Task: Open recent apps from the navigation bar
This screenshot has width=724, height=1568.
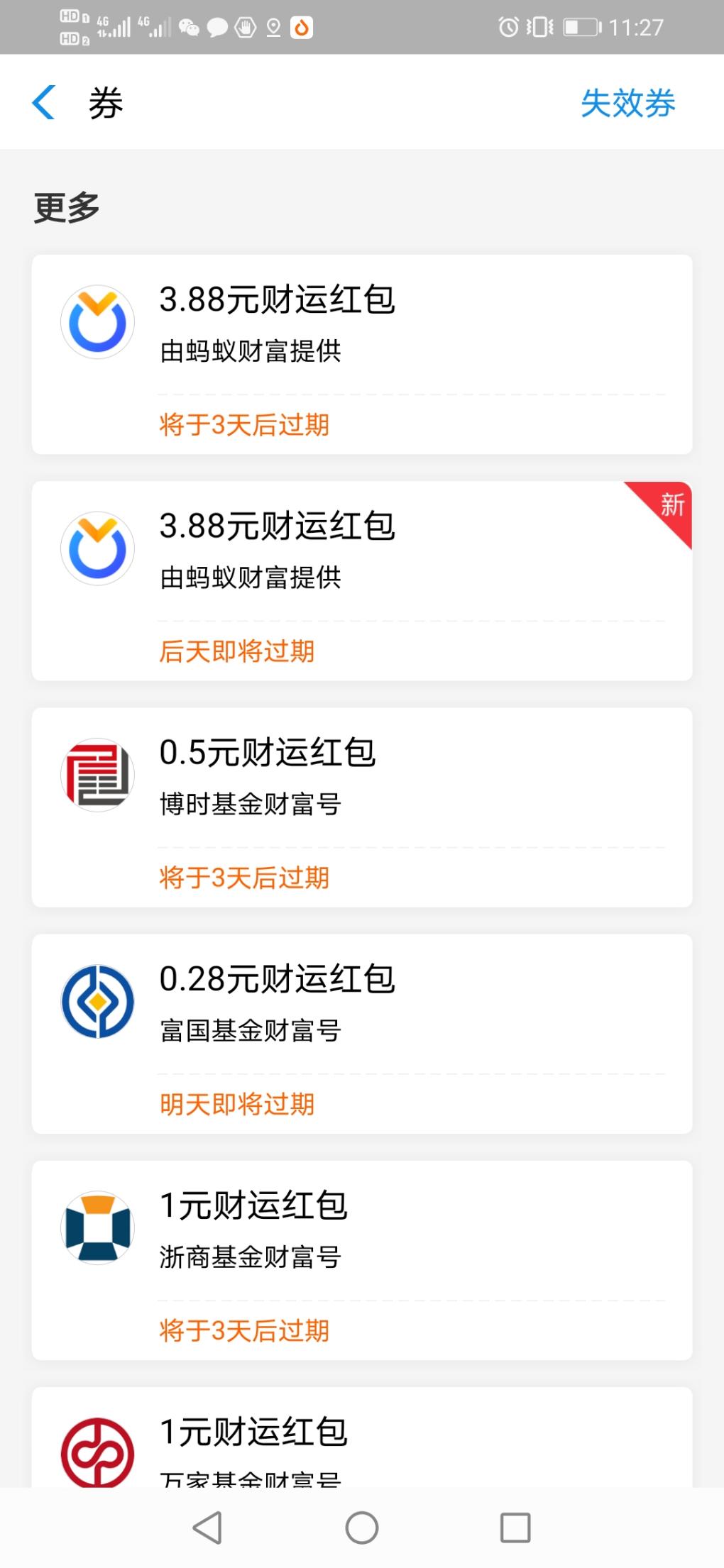Action: coord(515,1527)
